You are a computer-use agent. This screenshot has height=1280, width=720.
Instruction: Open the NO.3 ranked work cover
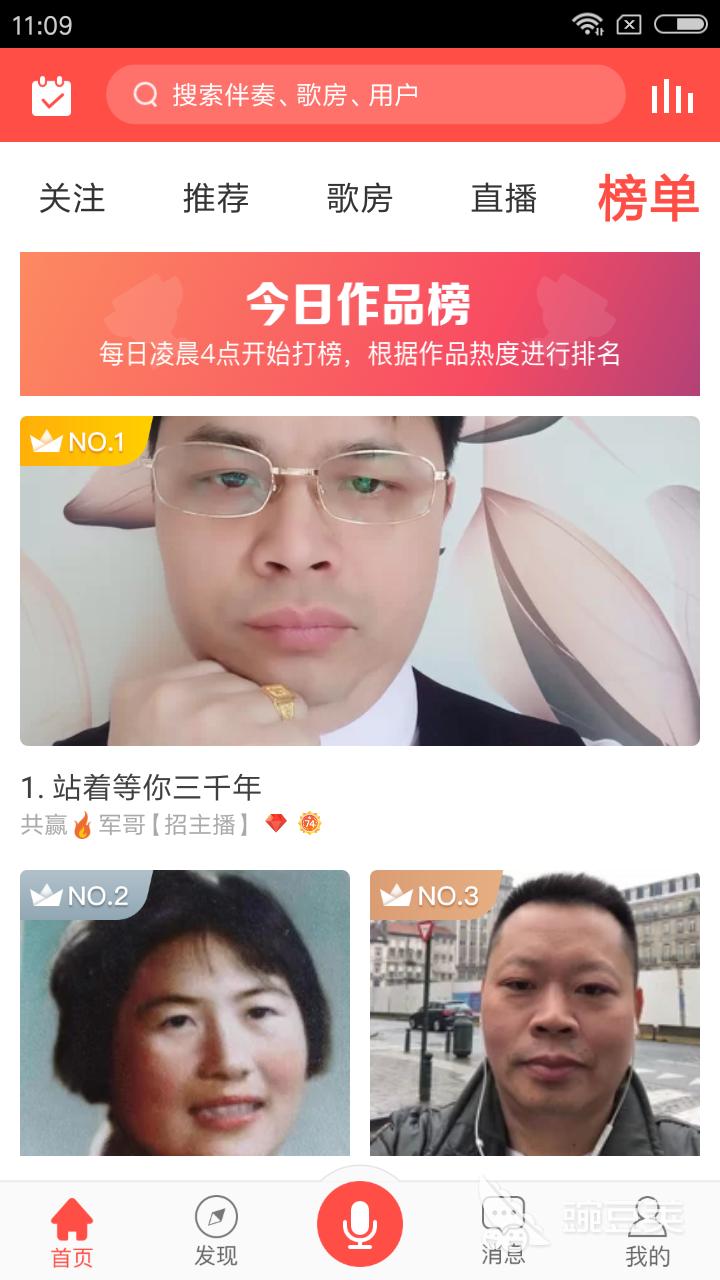coord(535,1012)
